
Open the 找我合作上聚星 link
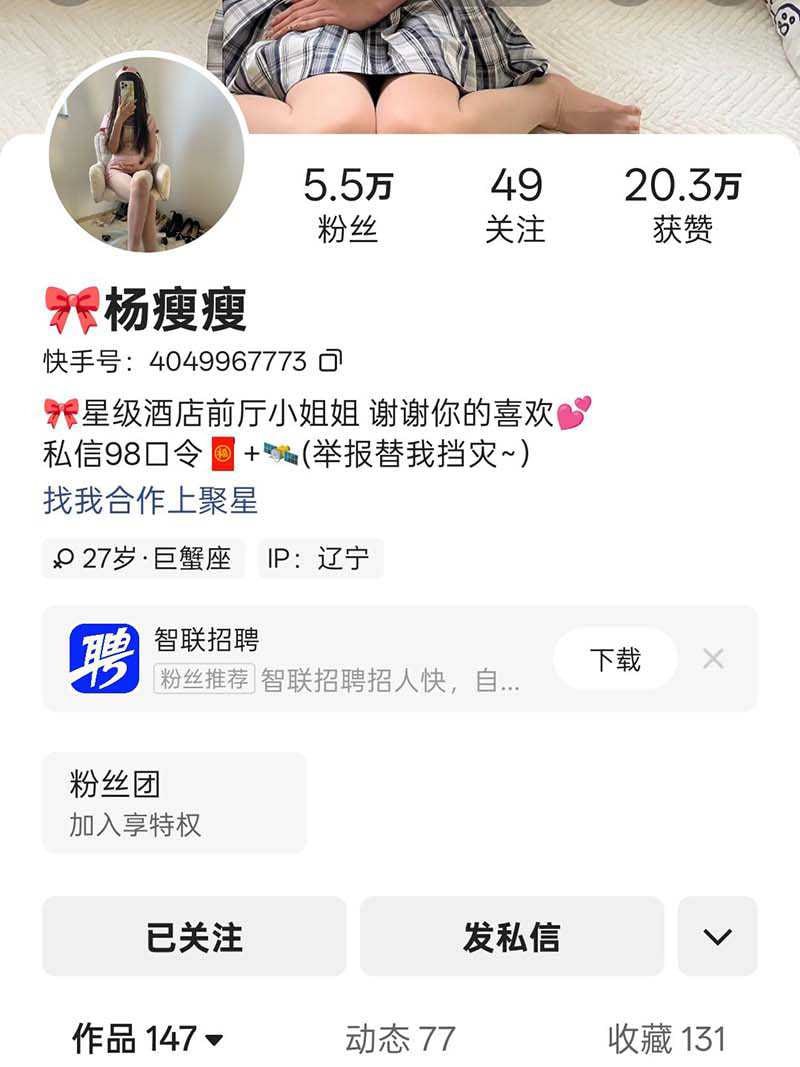click(x=150, y=500)
